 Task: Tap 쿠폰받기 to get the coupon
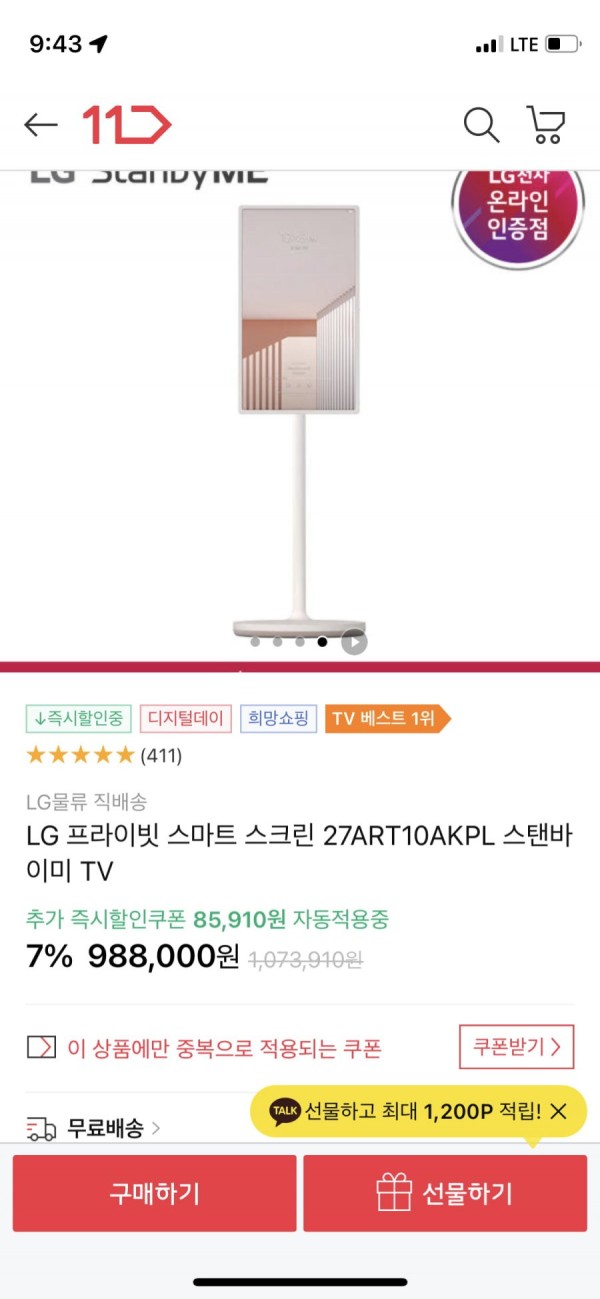(516, 1047)
